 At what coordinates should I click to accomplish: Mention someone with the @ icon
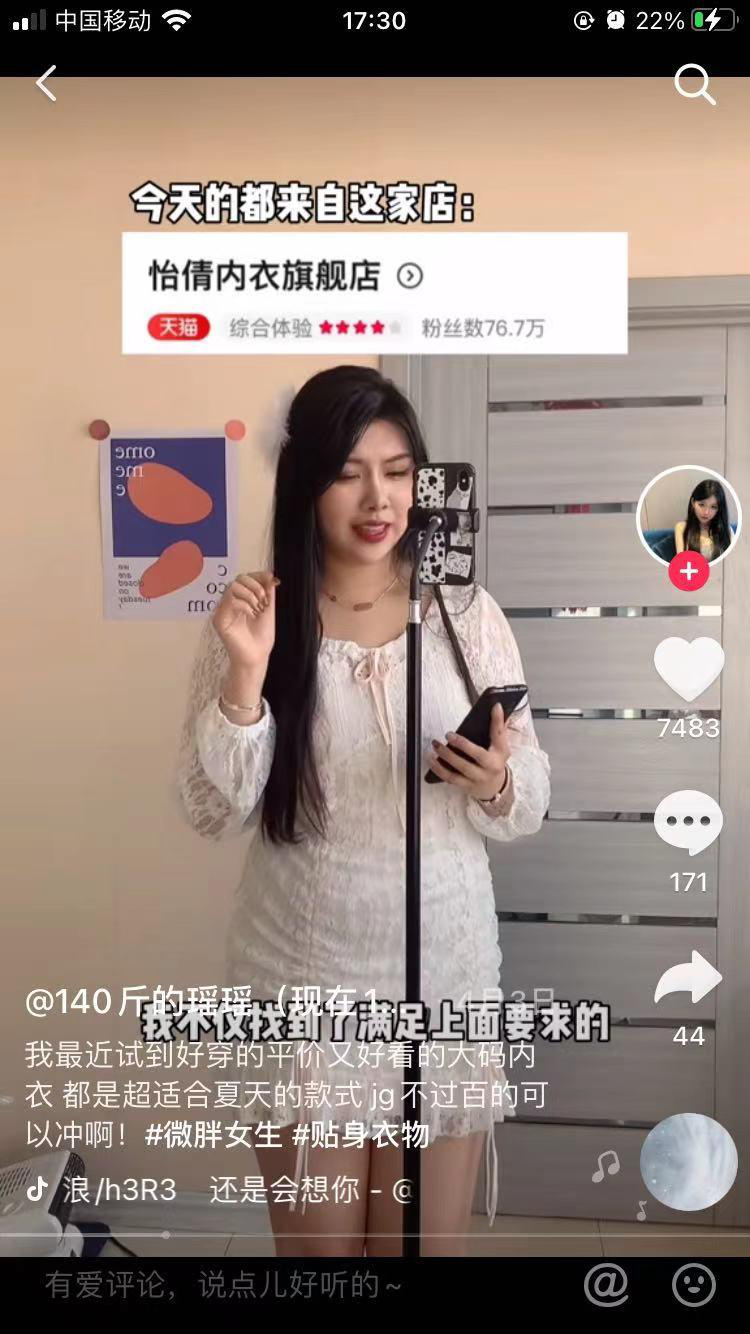606,1285
